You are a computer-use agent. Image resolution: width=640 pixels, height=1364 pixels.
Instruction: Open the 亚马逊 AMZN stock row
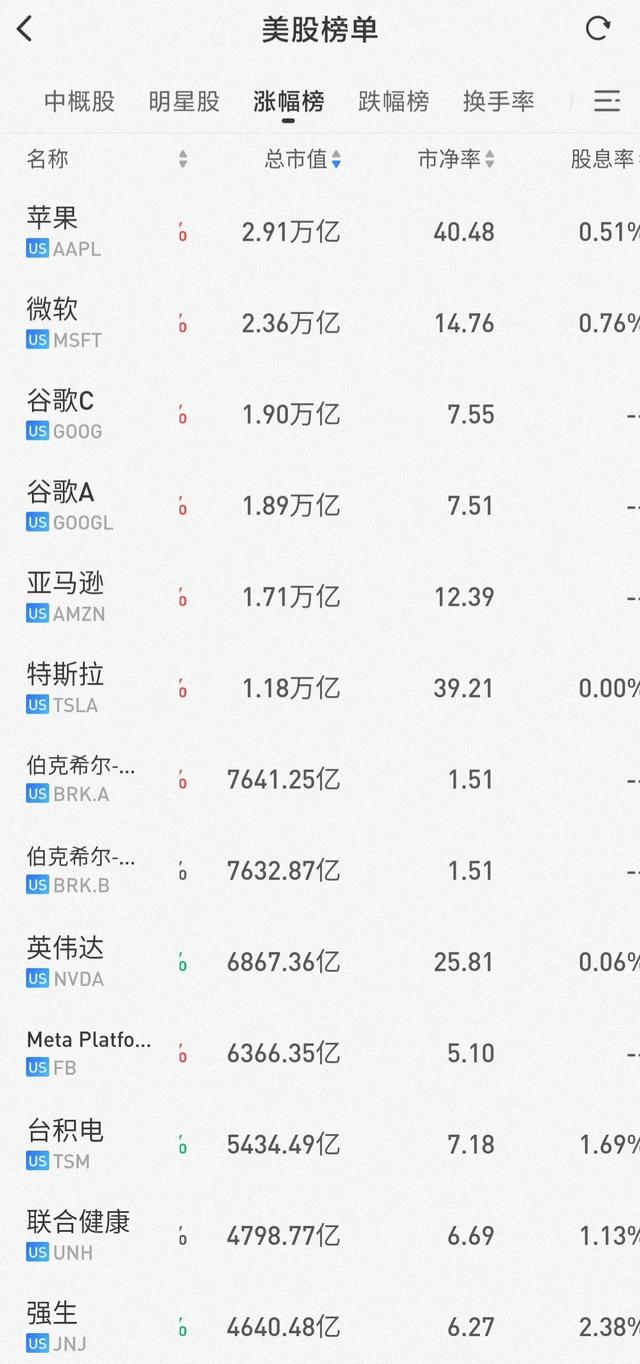point(320,597)
